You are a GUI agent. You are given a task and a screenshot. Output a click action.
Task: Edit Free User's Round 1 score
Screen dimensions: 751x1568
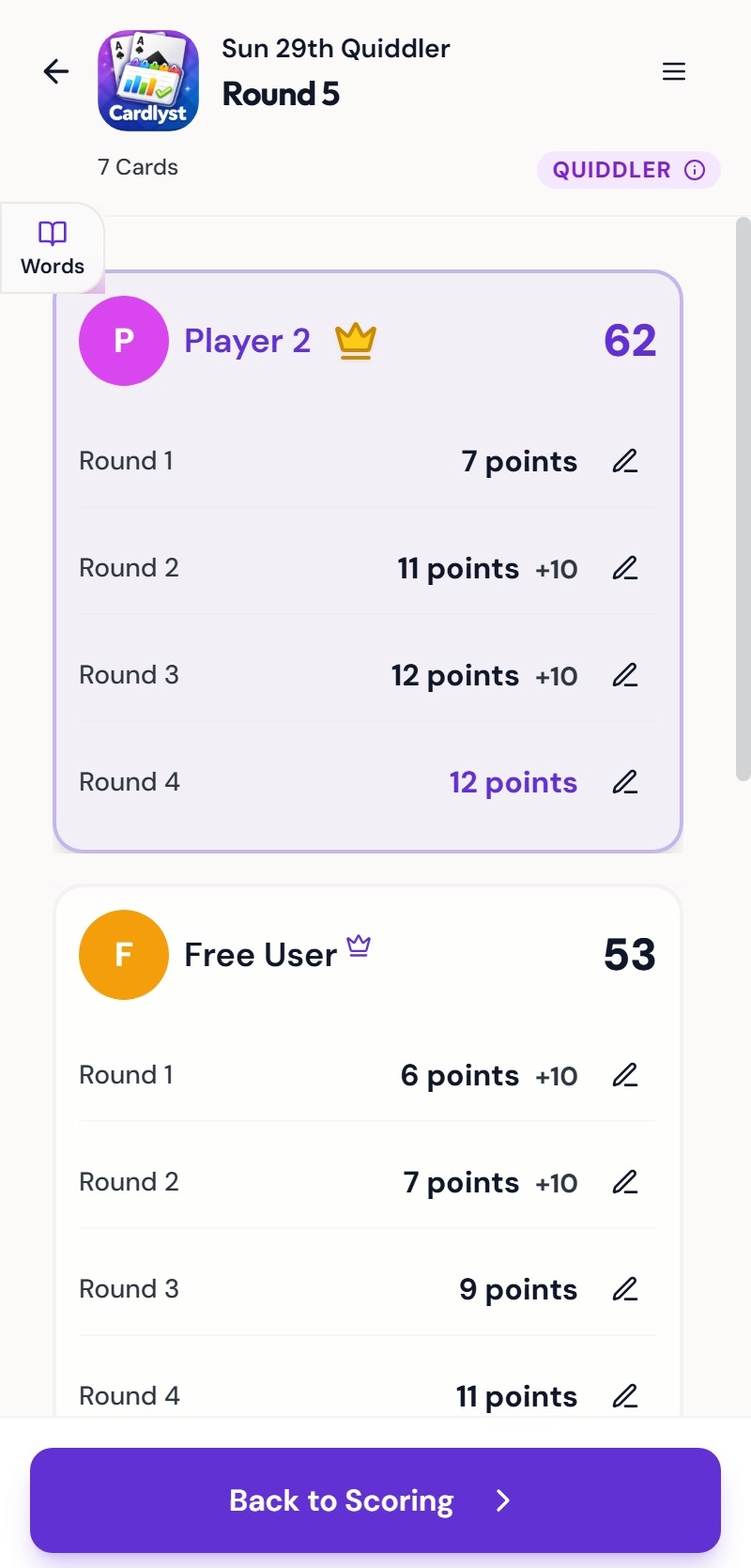pyautogui.click(x=625, y=1075)
